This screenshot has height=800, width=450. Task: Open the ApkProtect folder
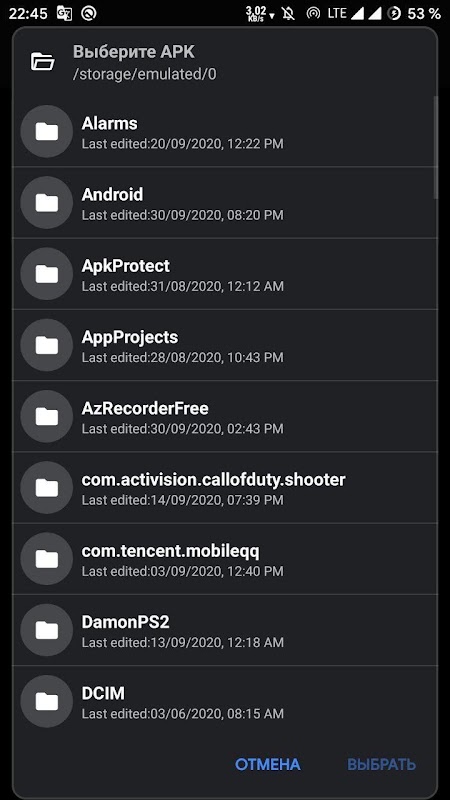pyautogui.click(x=224, y=274)
